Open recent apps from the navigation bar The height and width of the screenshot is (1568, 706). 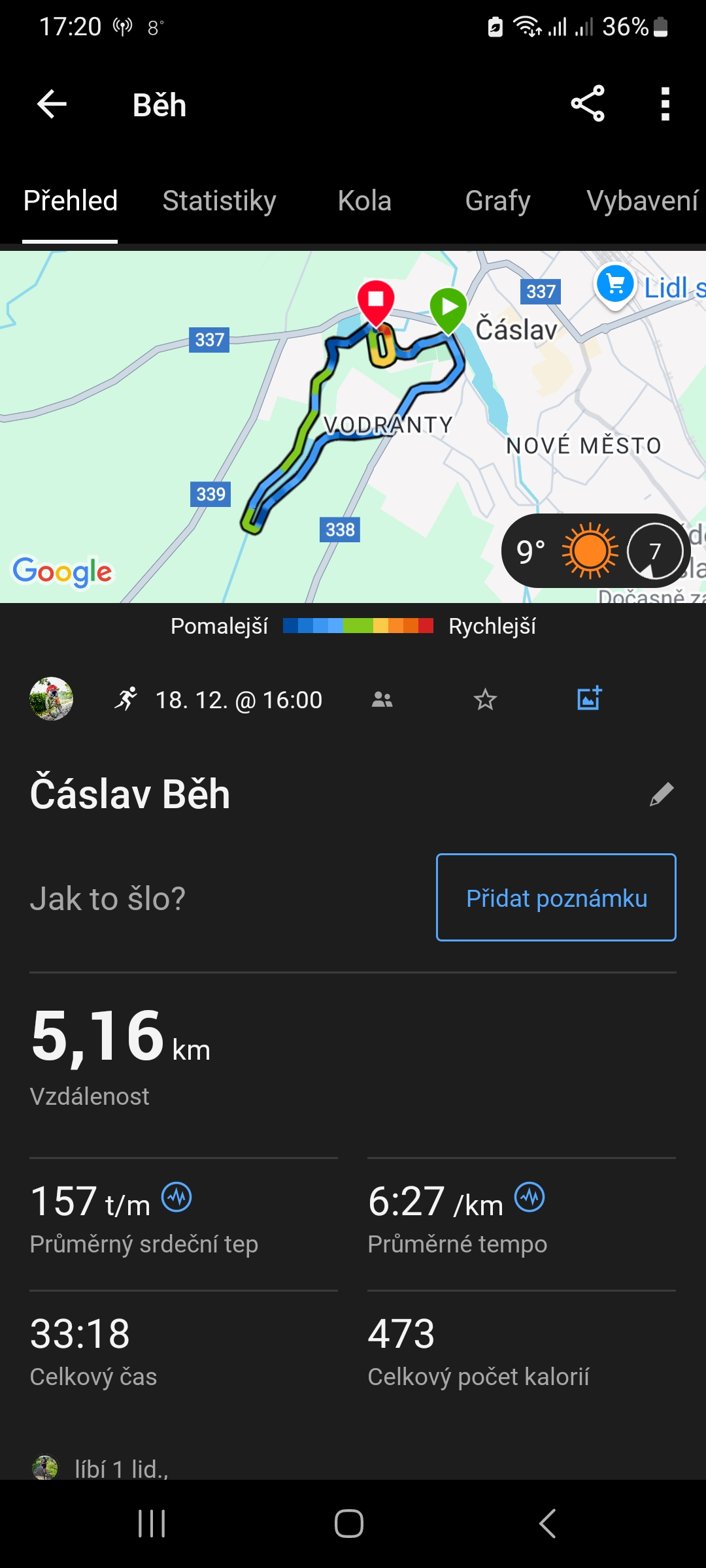pyautogui.click(x=152, y=1524)
